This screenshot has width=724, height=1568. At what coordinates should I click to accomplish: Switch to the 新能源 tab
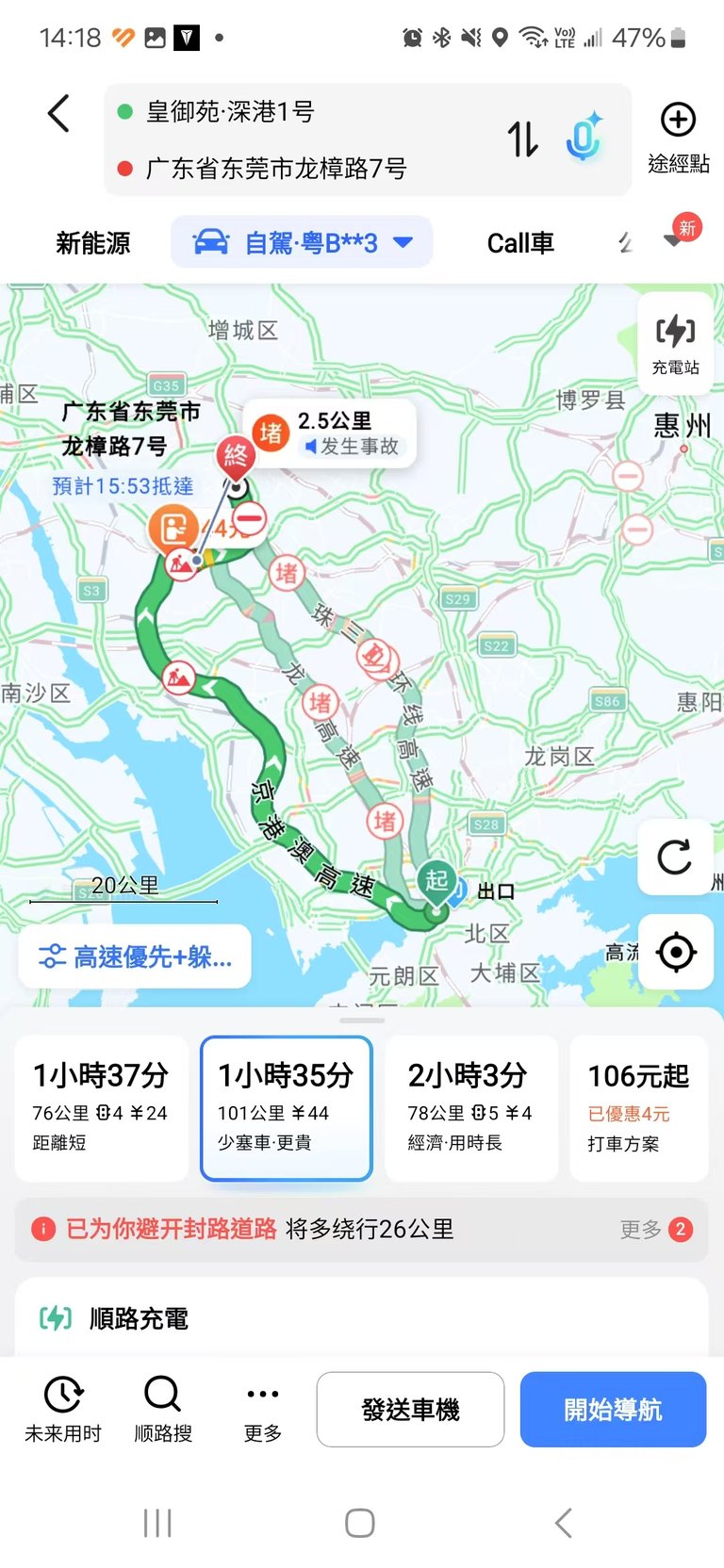(92, 243)
